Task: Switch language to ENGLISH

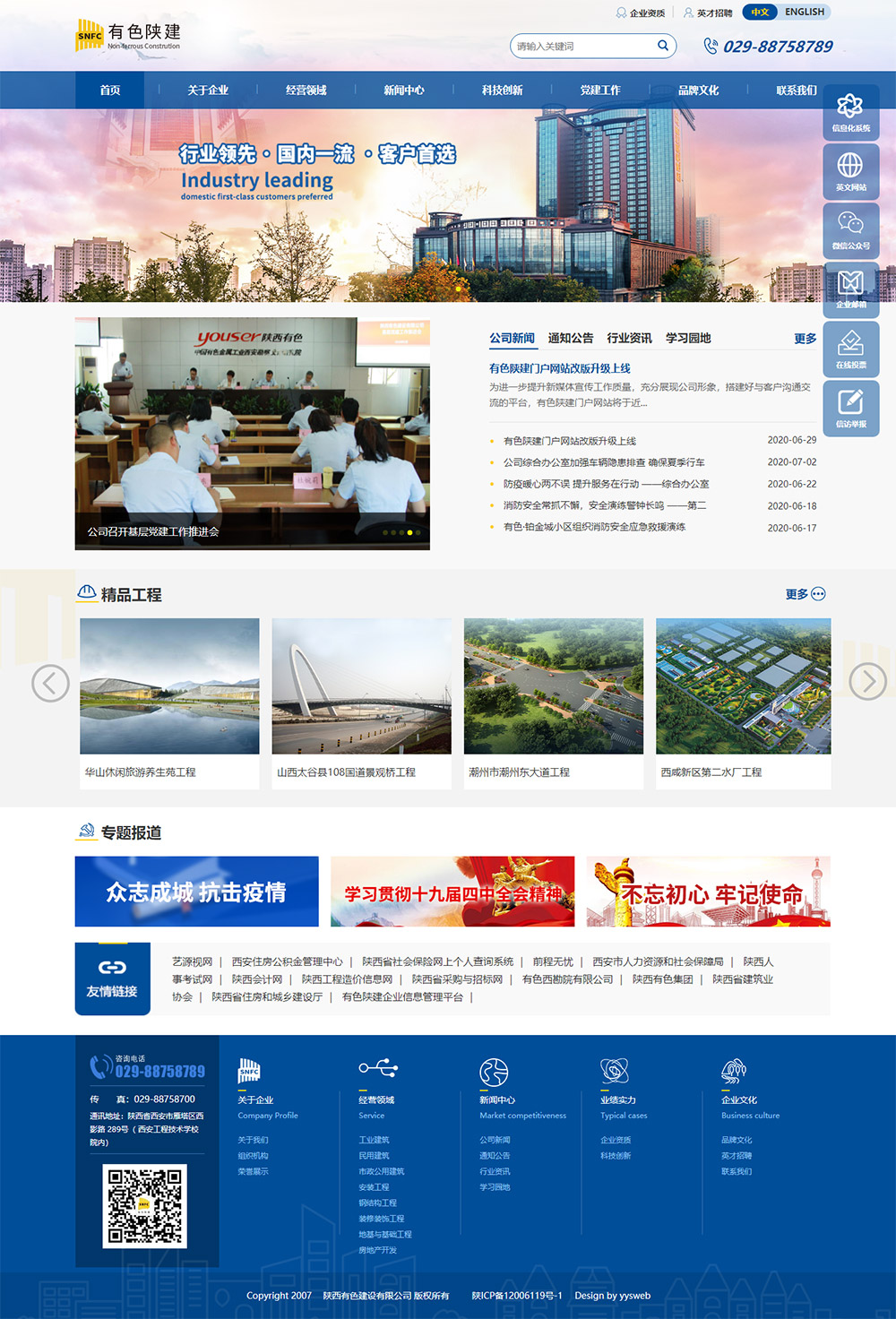Action: coord(804,12)
